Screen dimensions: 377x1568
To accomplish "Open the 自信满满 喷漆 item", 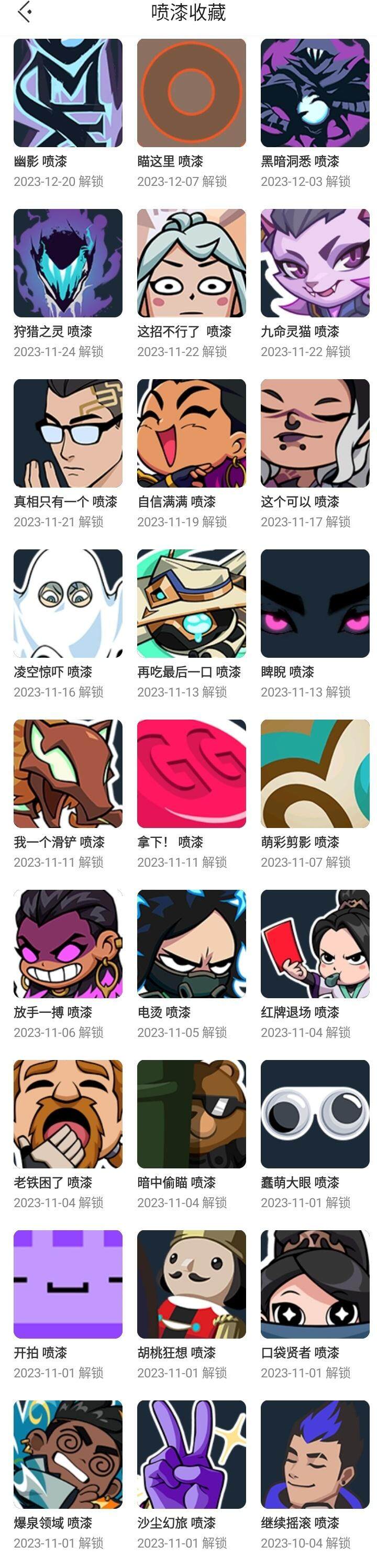I will (x=191, y=433).
